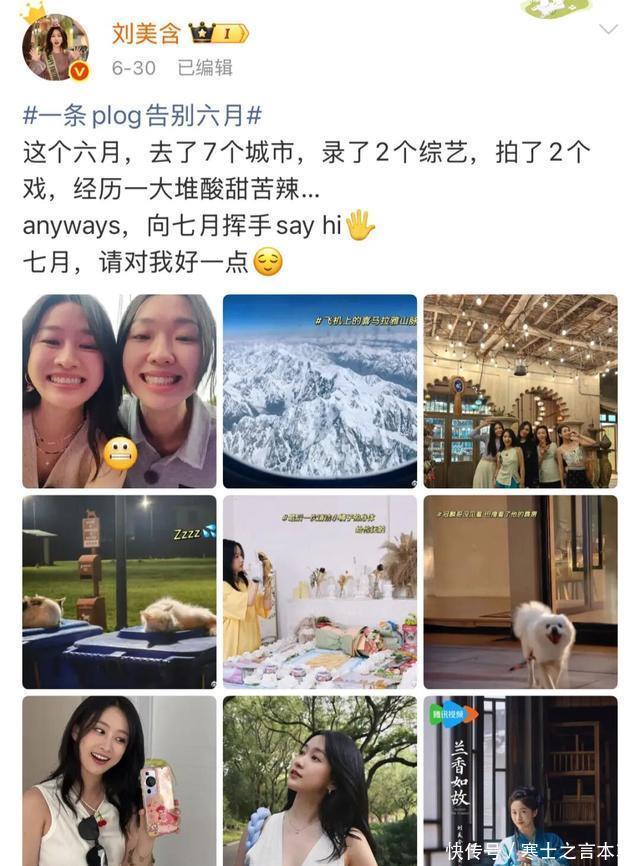The image size is (640, 866).
Task: Open the group photo under wooden ceiling
Action: (520, 391)
